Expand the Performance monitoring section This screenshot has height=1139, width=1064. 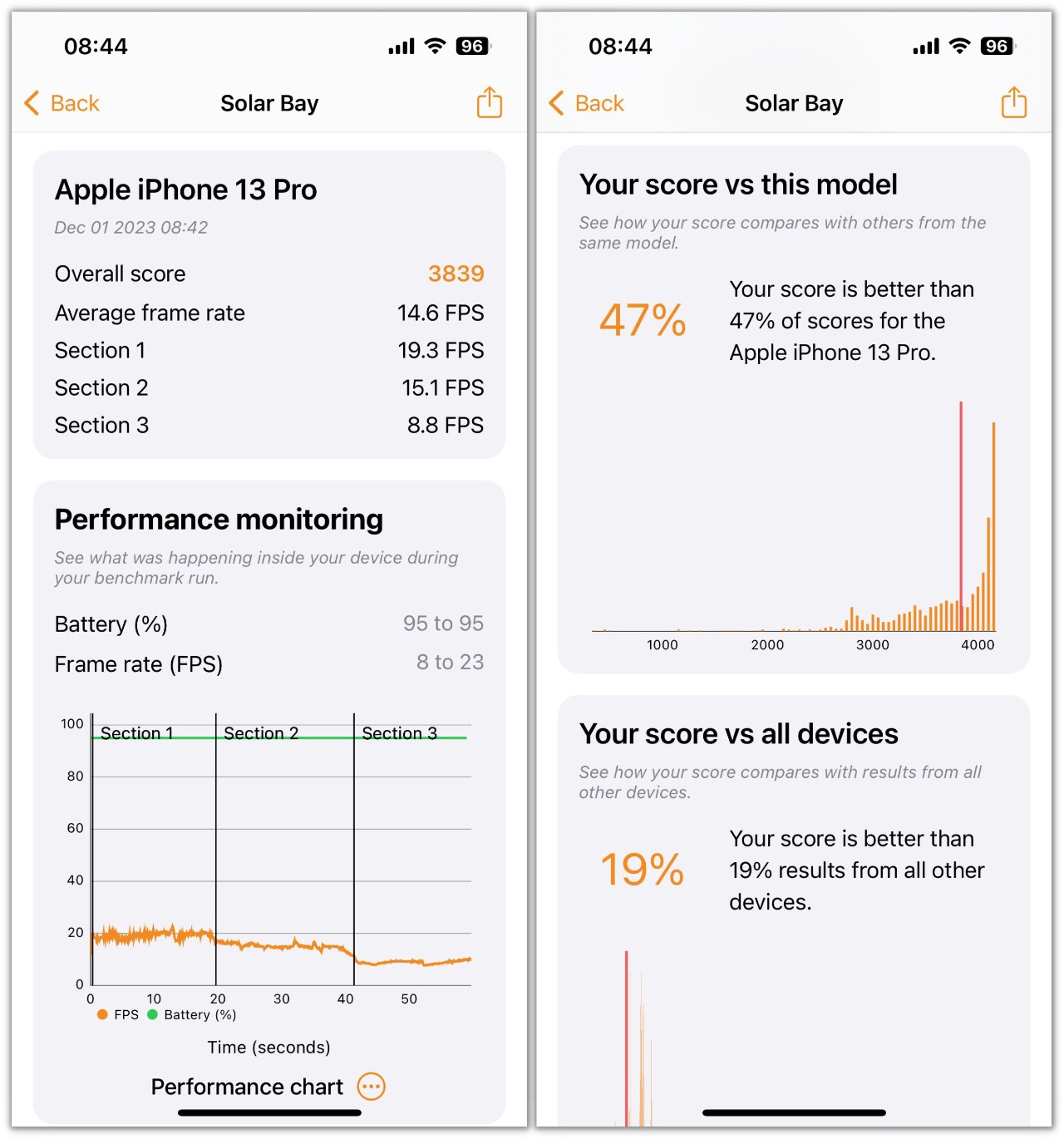(218, 519)
